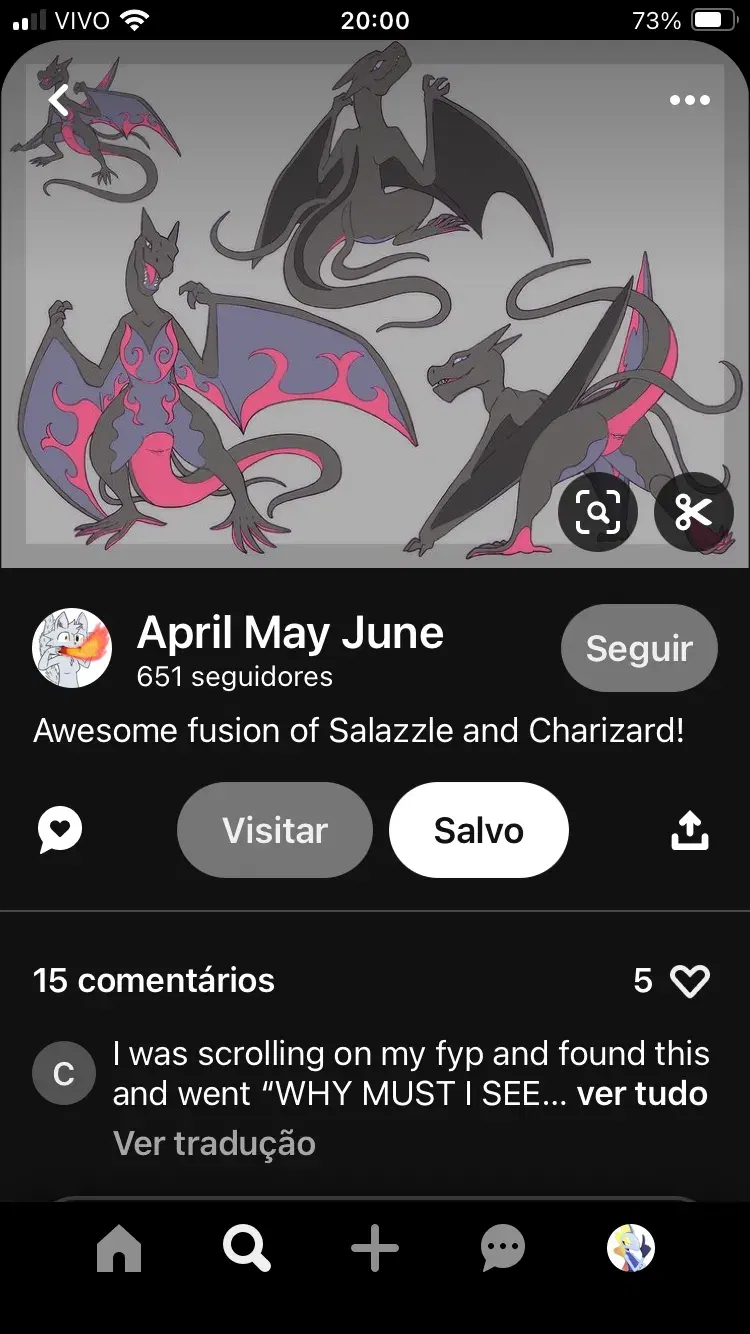Like the comment with the heart
Viewport: 750px width, 1334px height.
point(690,981)
